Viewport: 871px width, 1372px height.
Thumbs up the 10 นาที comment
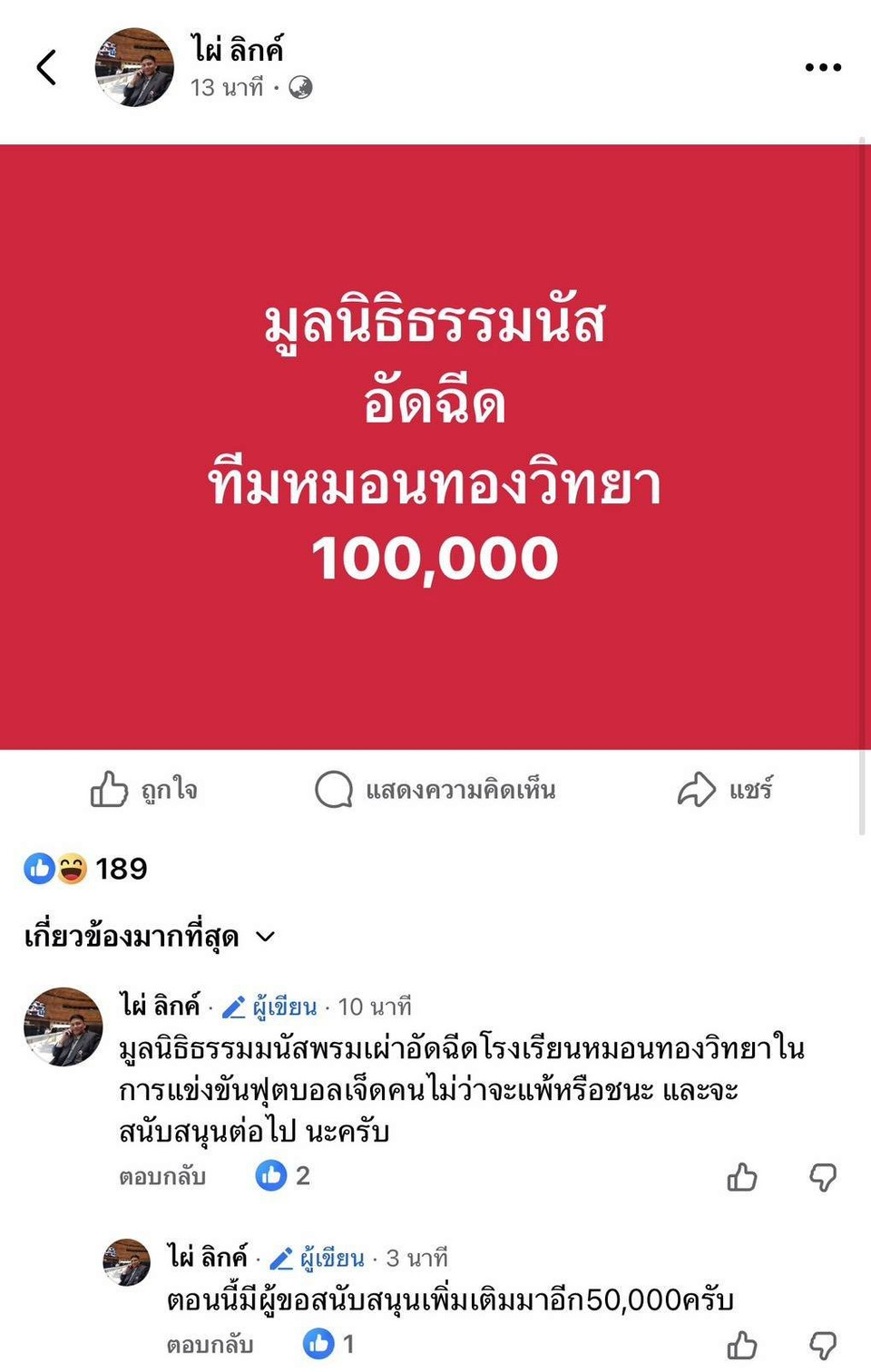(x=741, y=1177)
